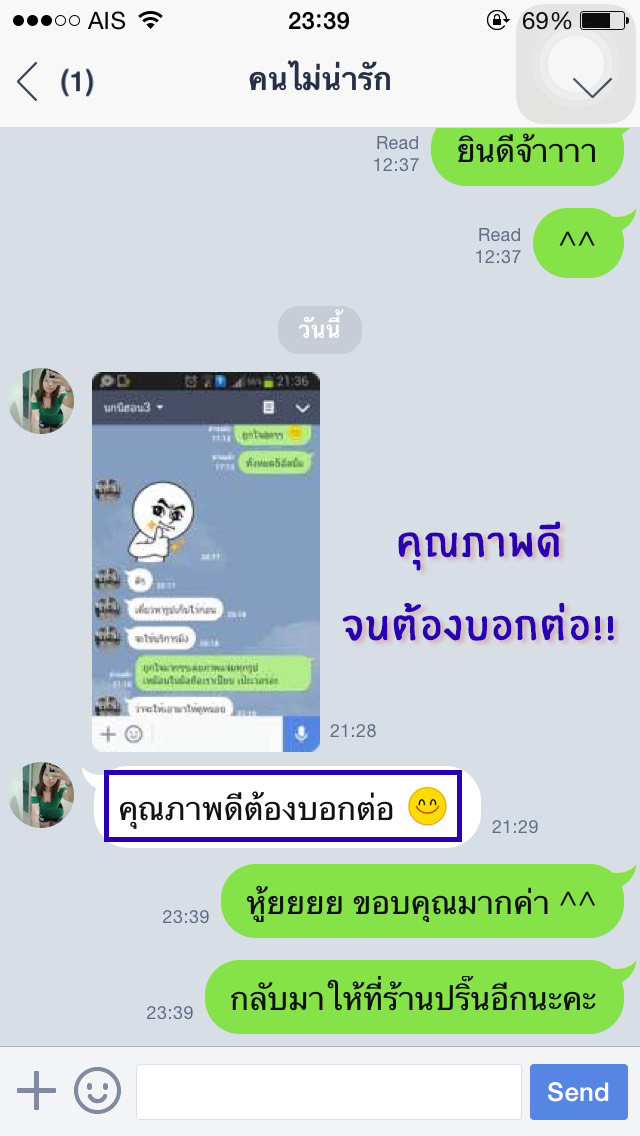Open the plus attachment menu
This screenshot has height=1136, width=640.
point(37,1090)
